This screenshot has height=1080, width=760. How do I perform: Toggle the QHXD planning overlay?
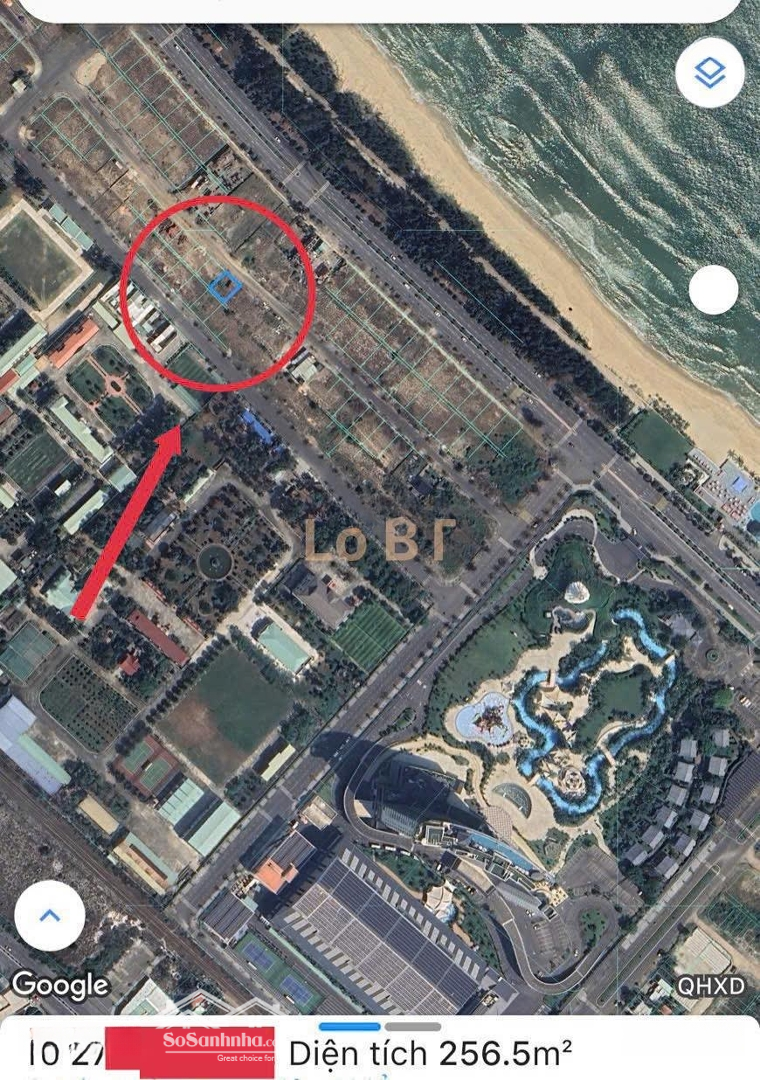(x=711, y=985)
